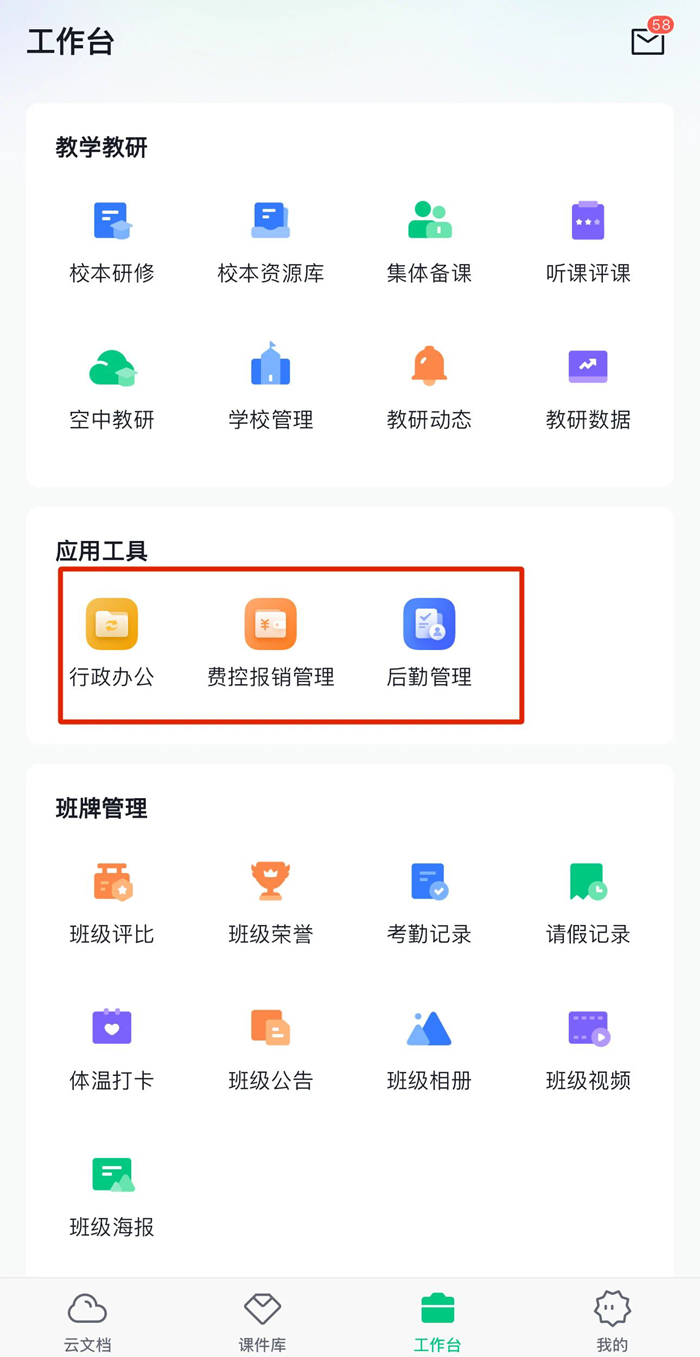
Task: Switch to the 云文档 tab
Action: coord(87,1320)
